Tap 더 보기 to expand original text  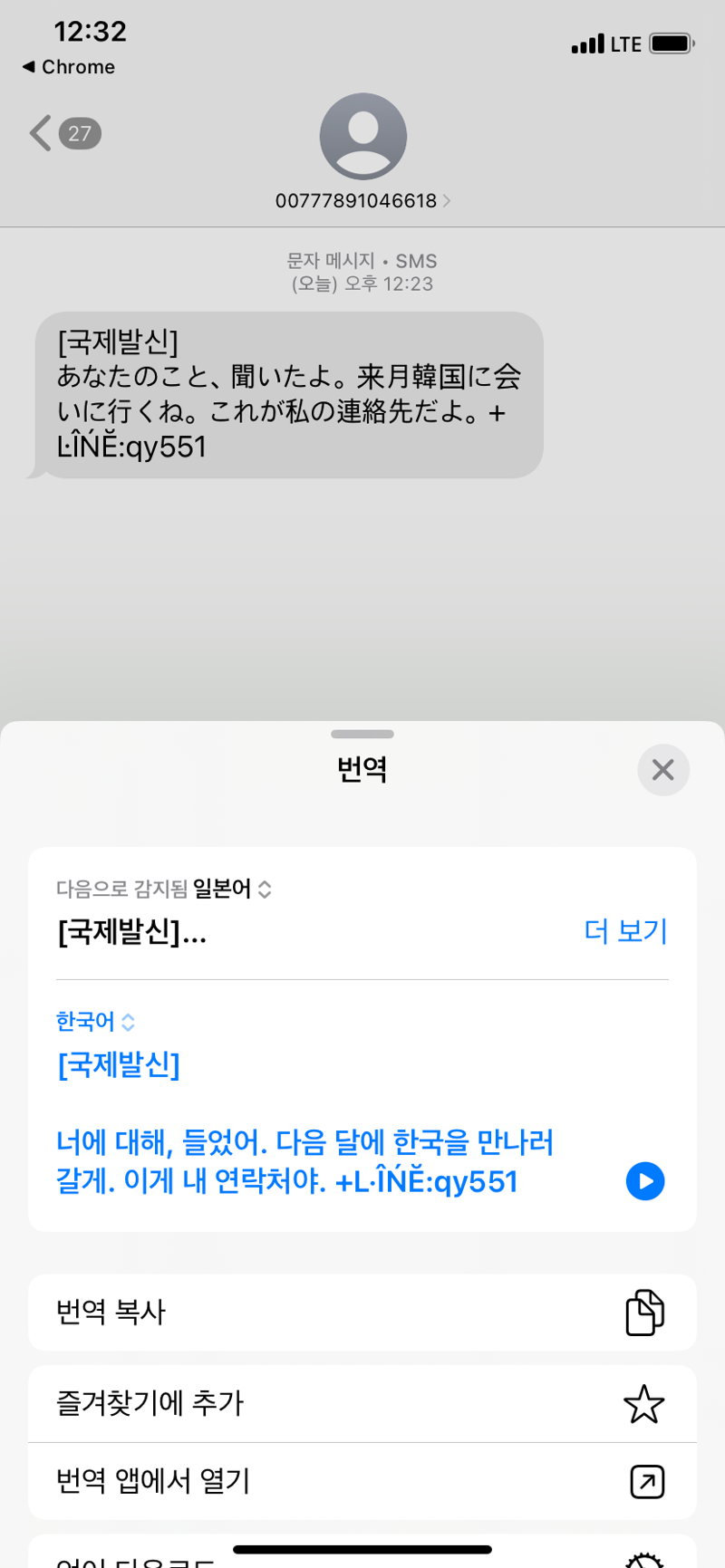(x=625, y=931)
